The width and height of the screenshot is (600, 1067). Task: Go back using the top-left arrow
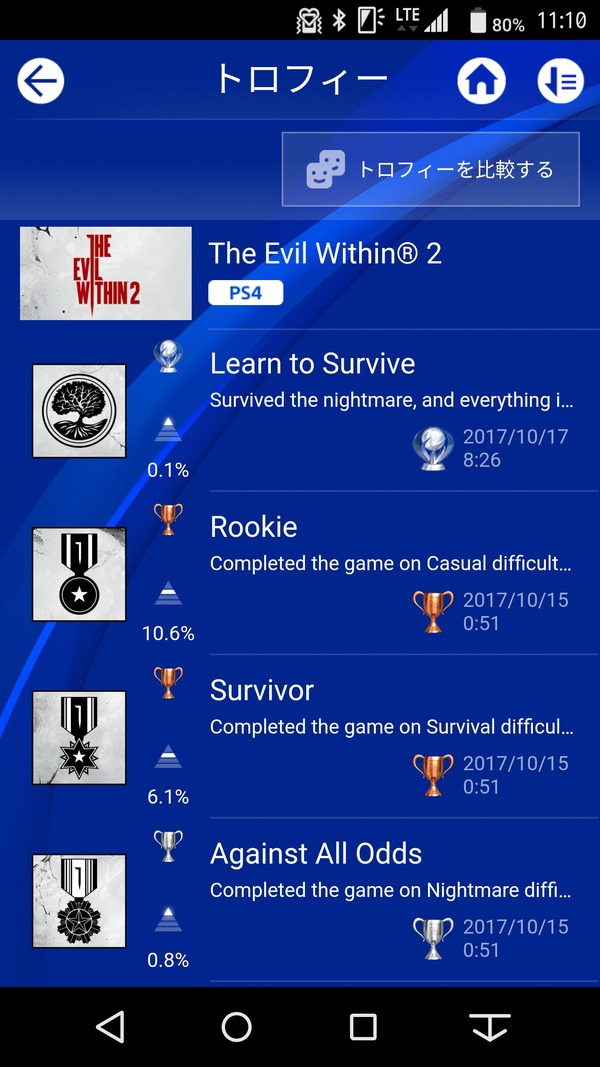[41, 80]
